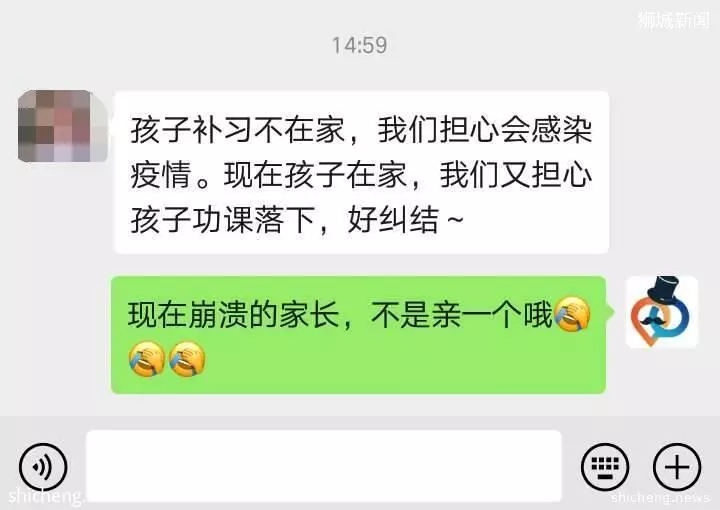Tap the message text field
This screenshot has width=720, height=510.
pos(323,466)
